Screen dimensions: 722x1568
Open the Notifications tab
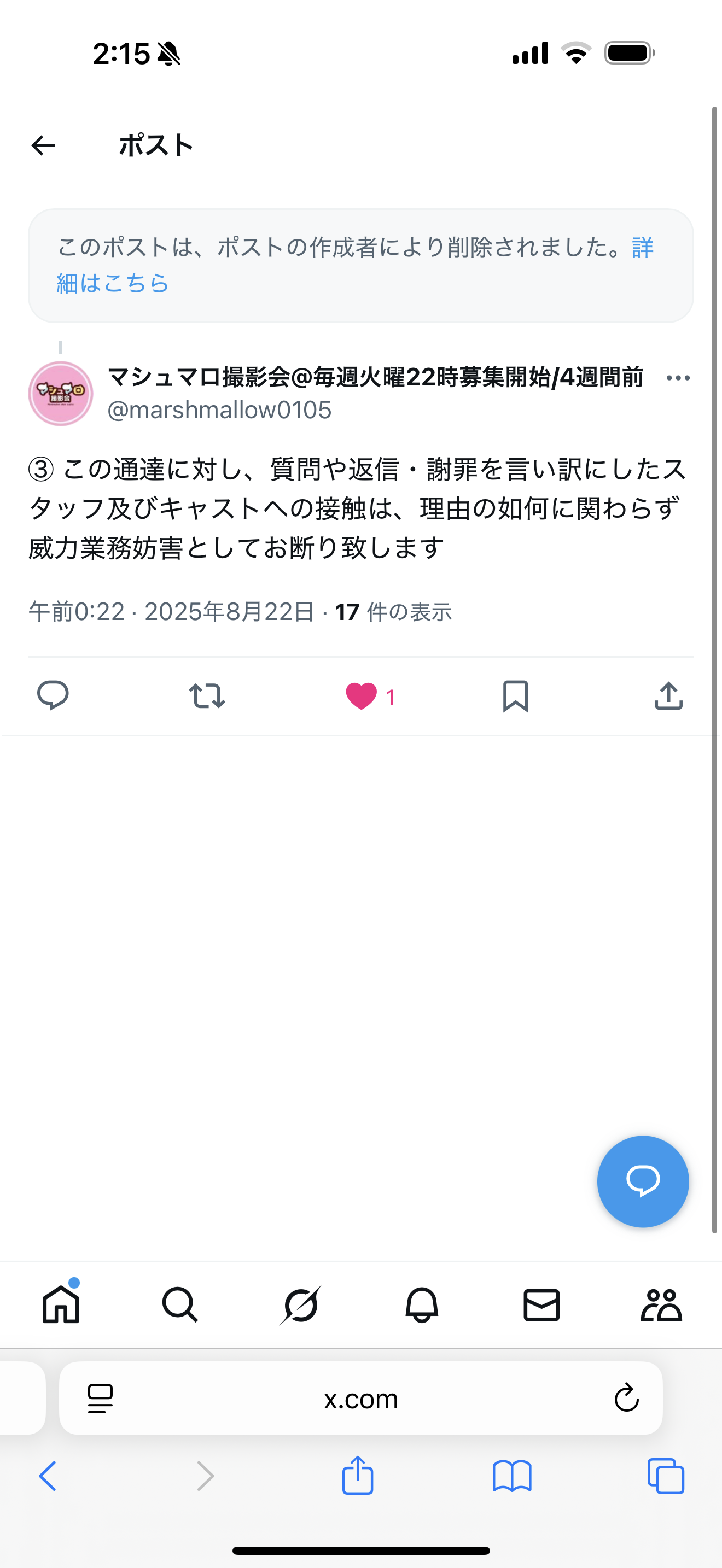point(421,1304)
